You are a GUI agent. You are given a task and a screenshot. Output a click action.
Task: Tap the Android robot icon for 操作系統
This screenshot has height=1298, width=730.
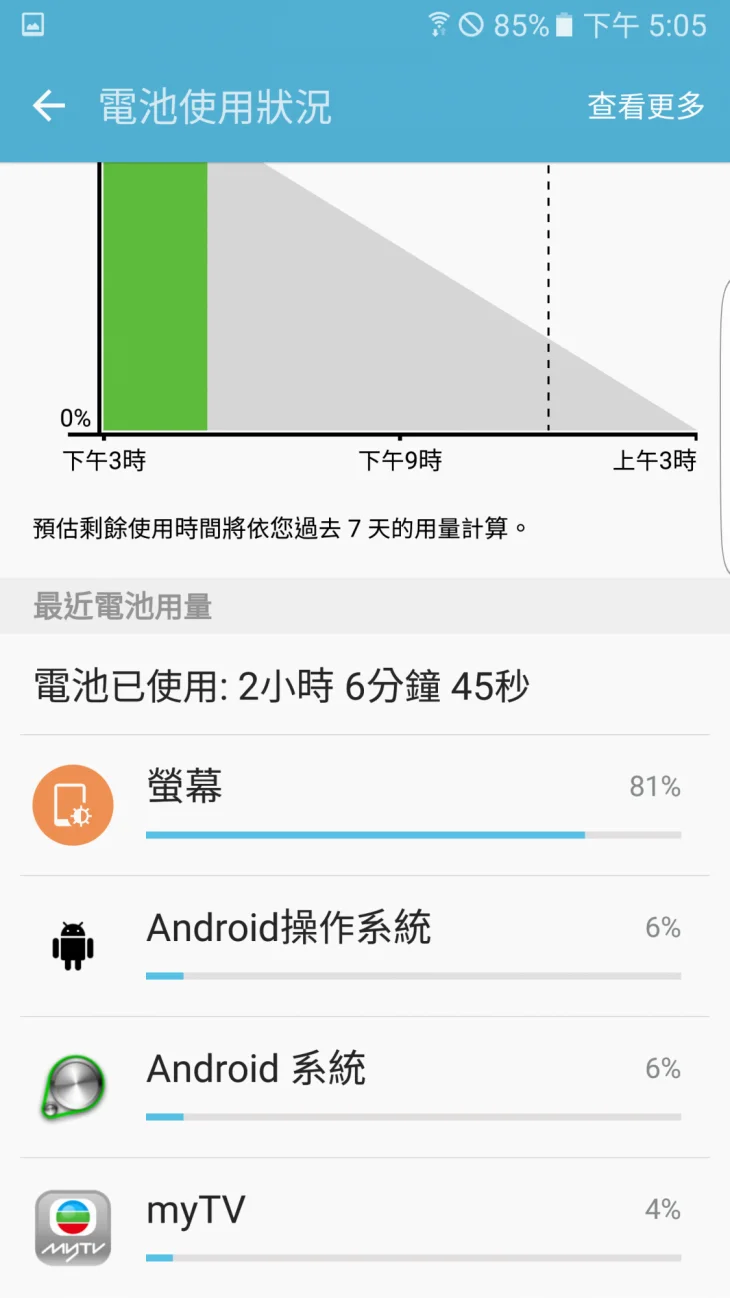point(72,945)
